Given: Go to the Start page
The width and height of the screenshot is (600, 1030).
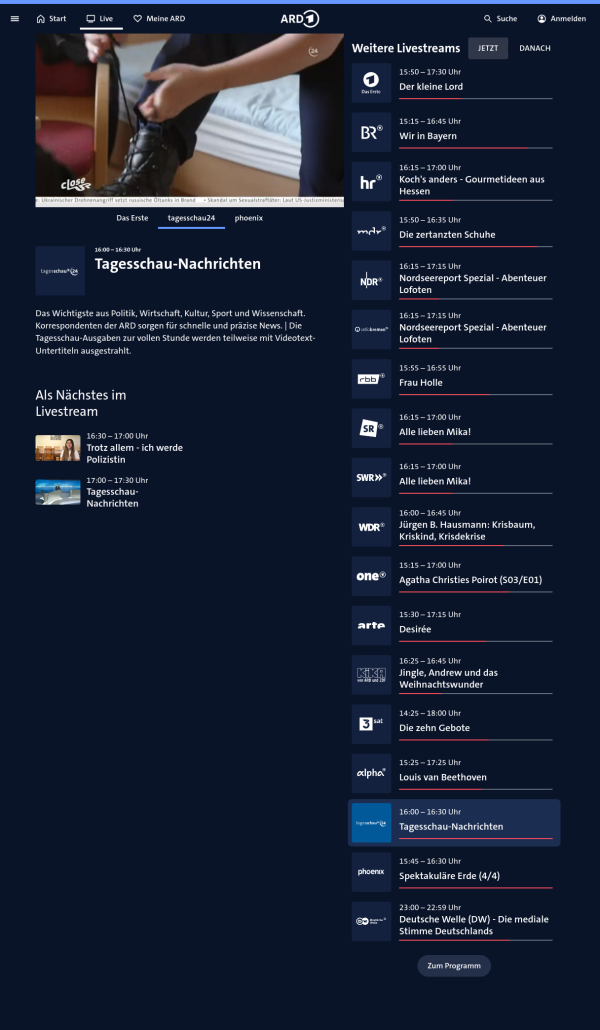Looking at the screenshot, I should click(x=51, y=19).
